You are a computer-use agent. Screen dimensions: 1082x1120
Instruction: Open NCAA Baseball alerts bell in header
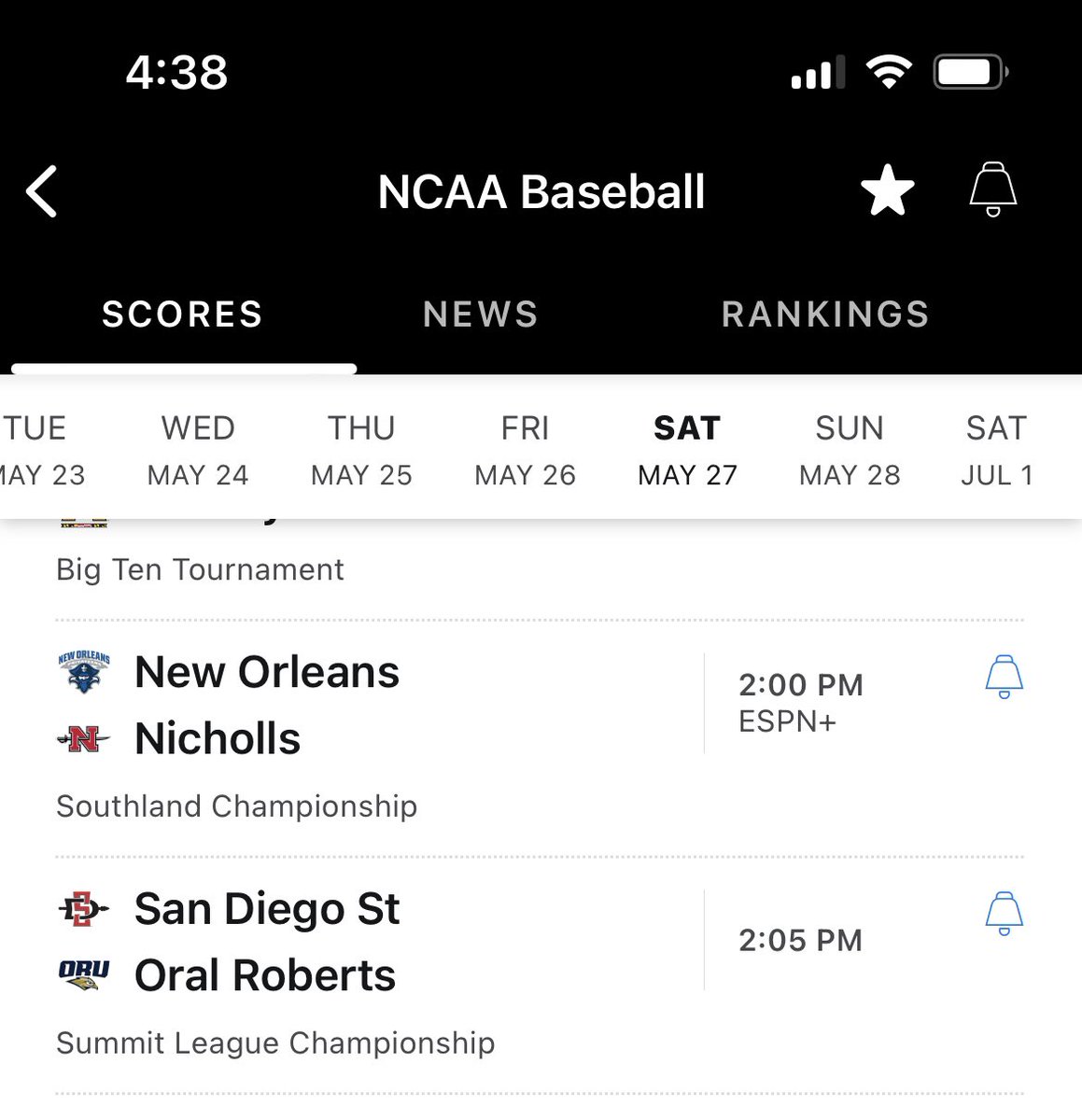pyautogui.click(x=992, y=189)
